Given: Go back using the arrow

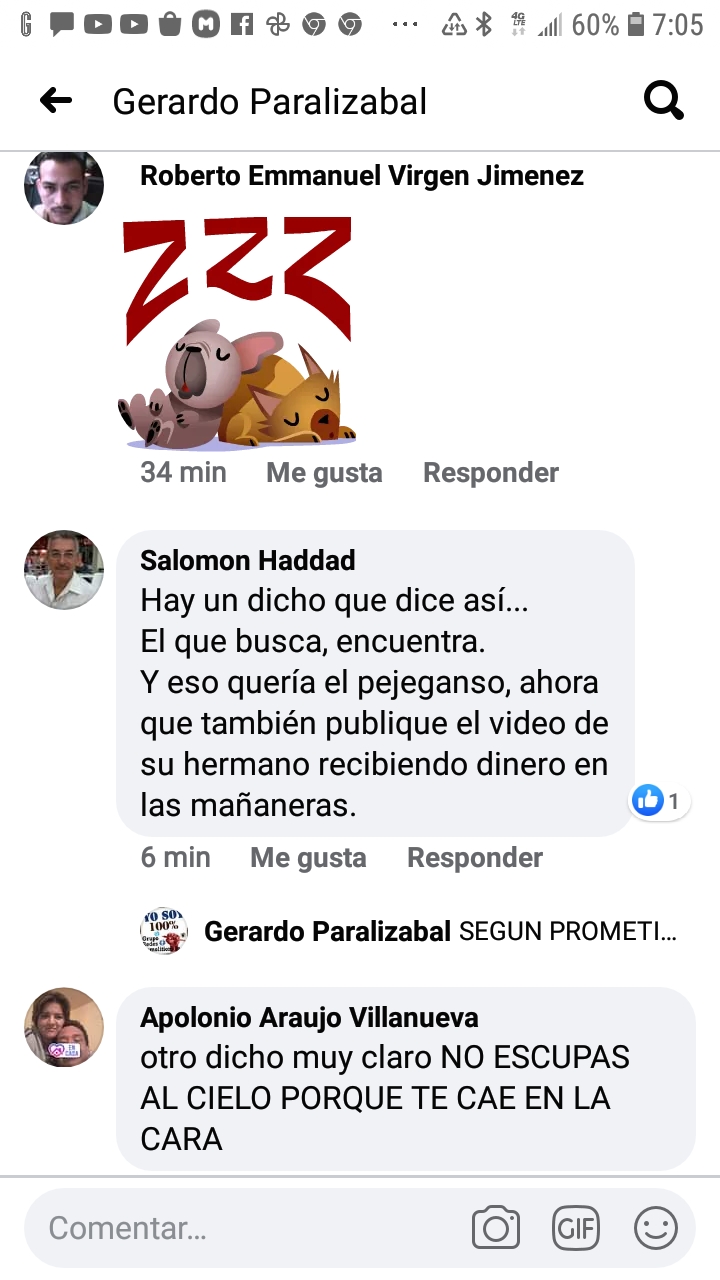Looking at the screenshot, I should pos(56,100).
